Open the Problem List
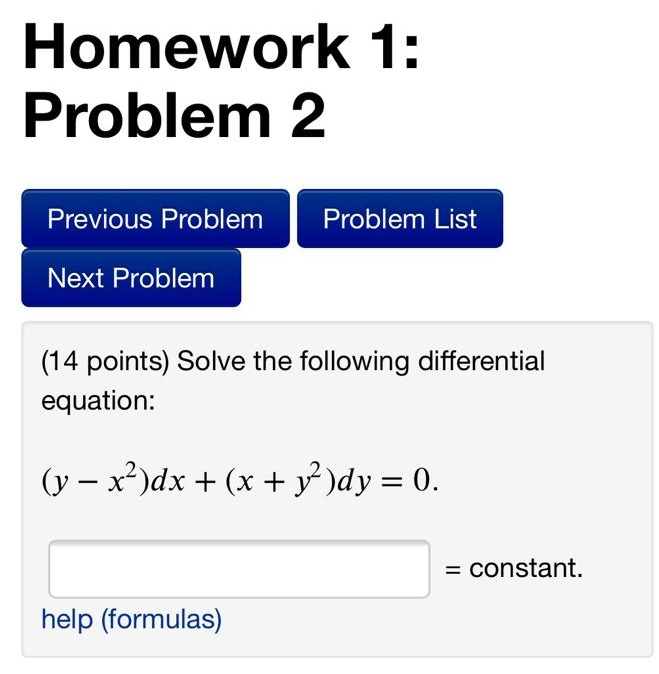659x674 pixels. coord(400,218)
